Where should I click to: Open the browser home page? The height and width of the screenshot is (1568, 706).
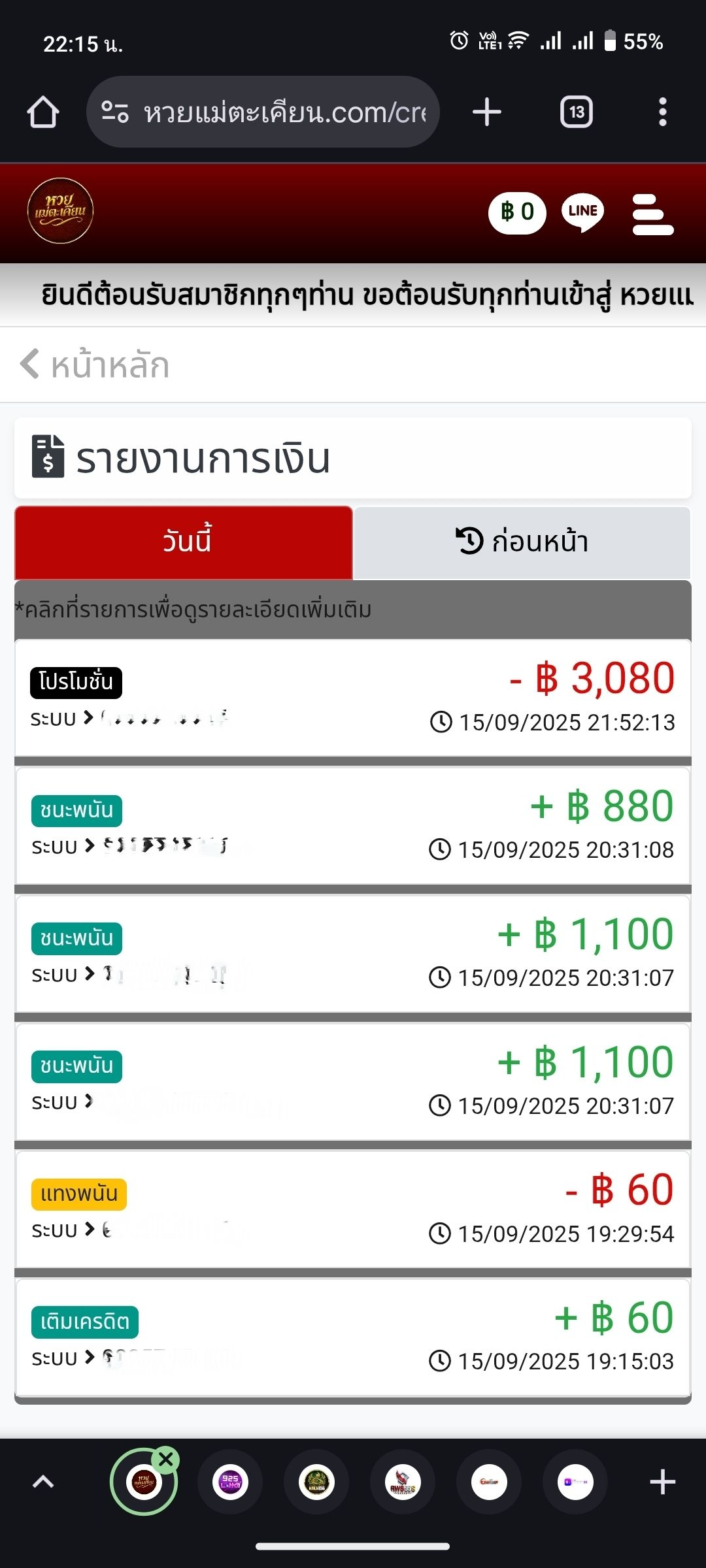coord(43,112)
